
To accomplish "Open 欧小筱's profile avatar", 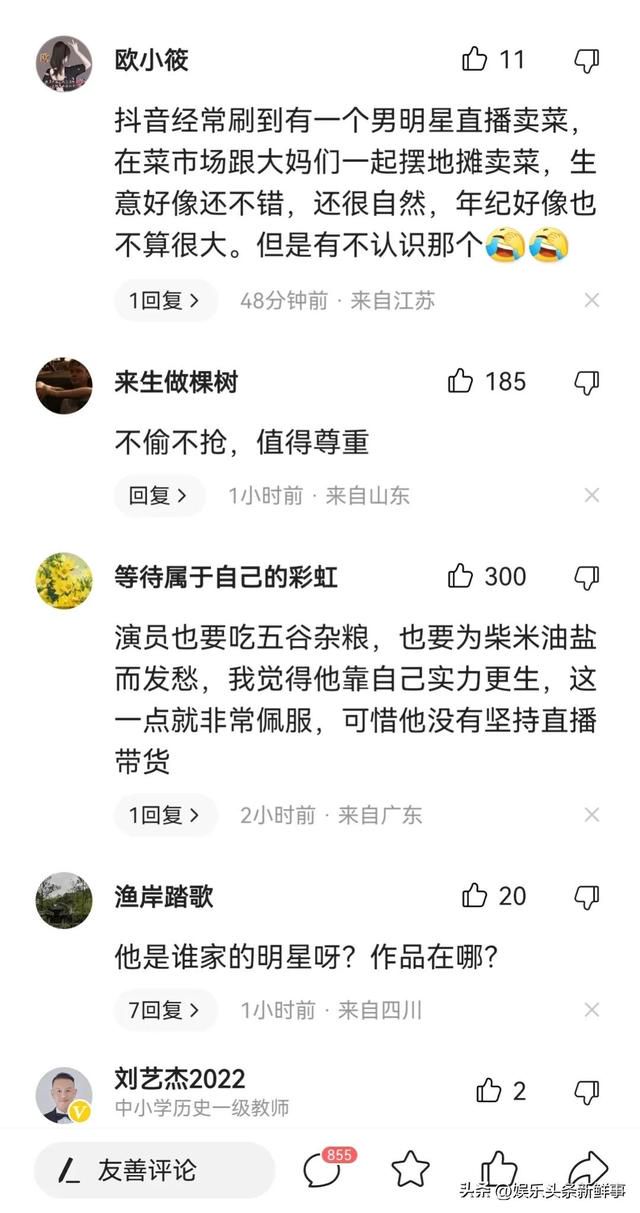I will coord(64,63).
